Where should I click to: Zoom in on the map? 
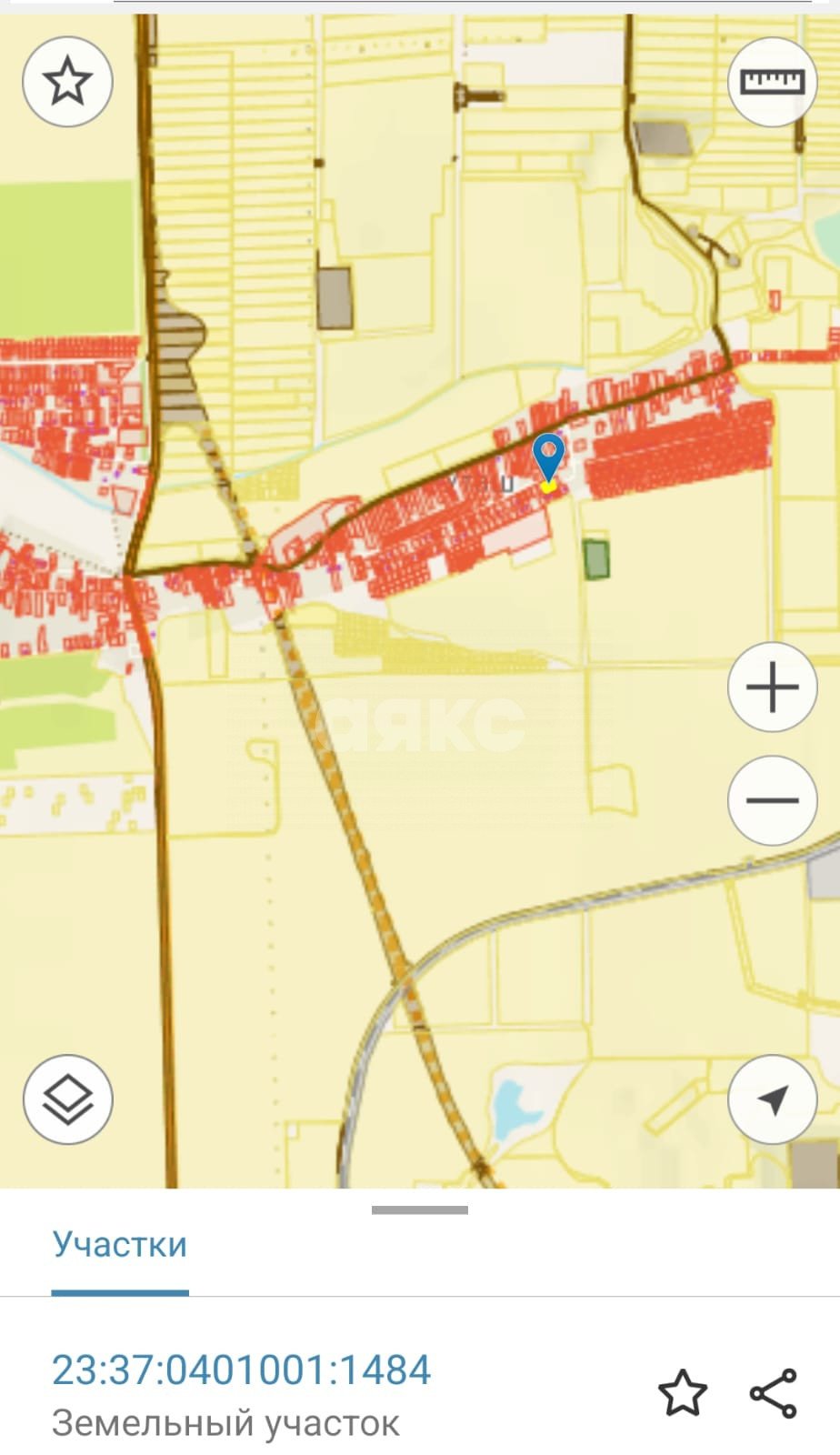click(772, 687)
